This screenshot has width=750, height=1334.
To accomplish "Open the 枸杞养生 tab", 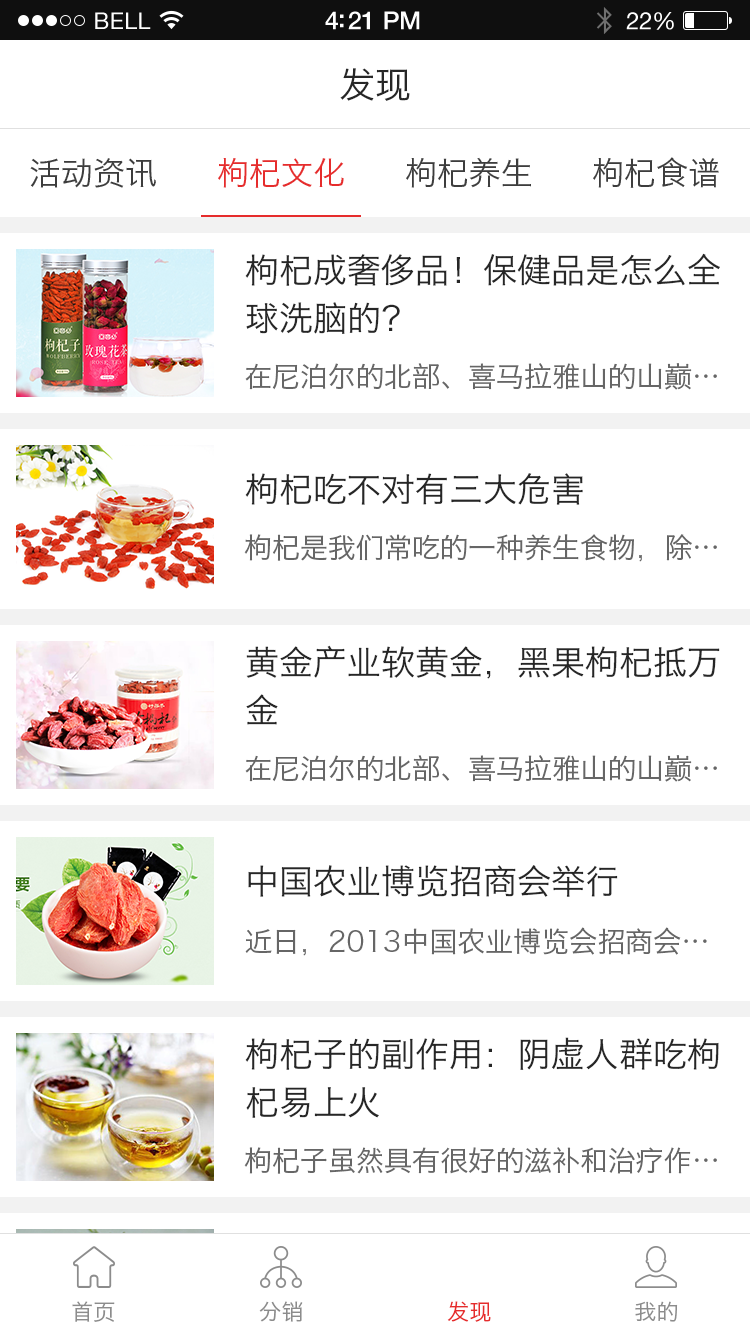I will coord(468,173).
